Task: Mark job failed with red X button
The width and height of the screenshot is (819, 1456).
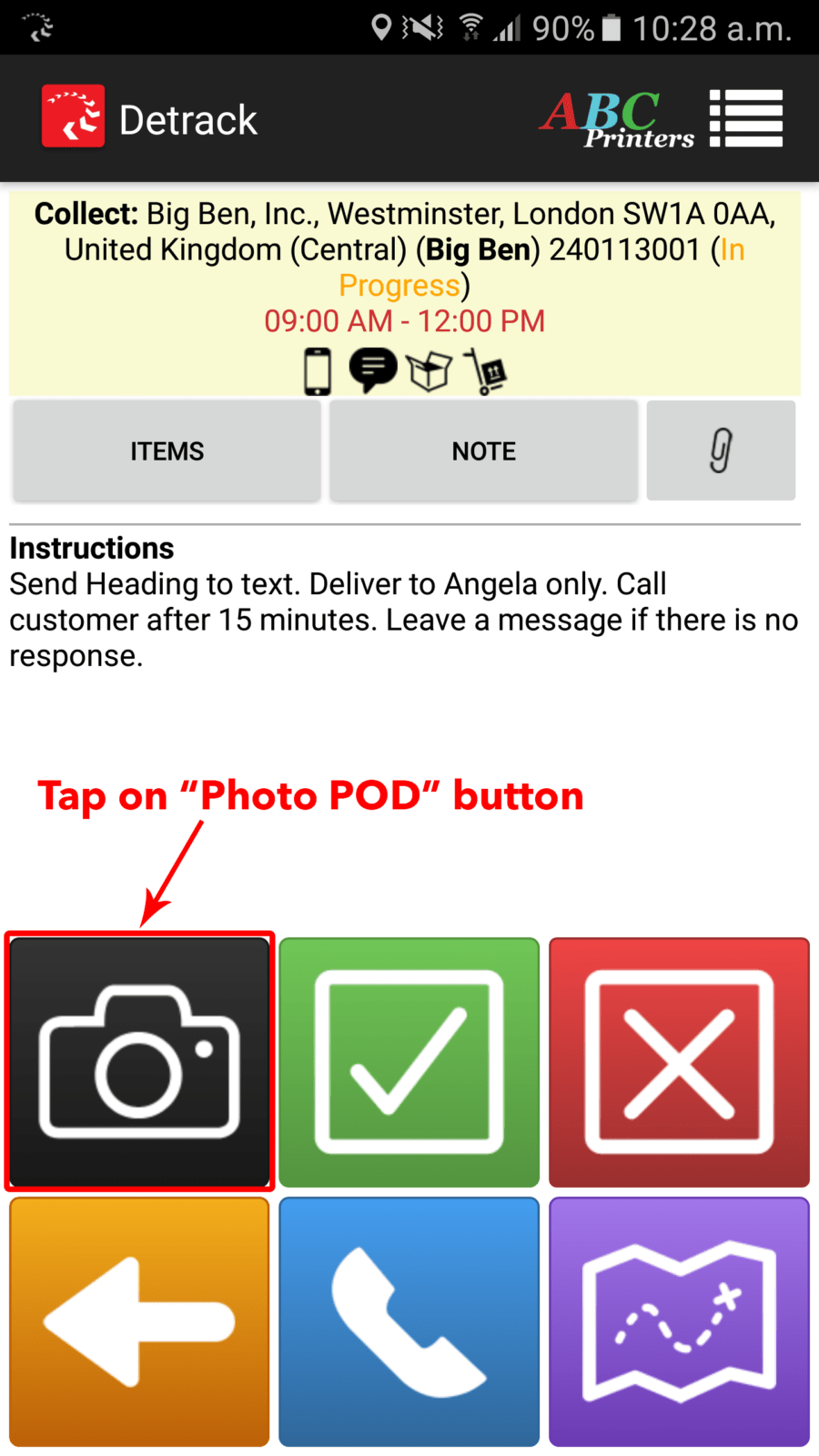Action: click(x=679, y=1062)
